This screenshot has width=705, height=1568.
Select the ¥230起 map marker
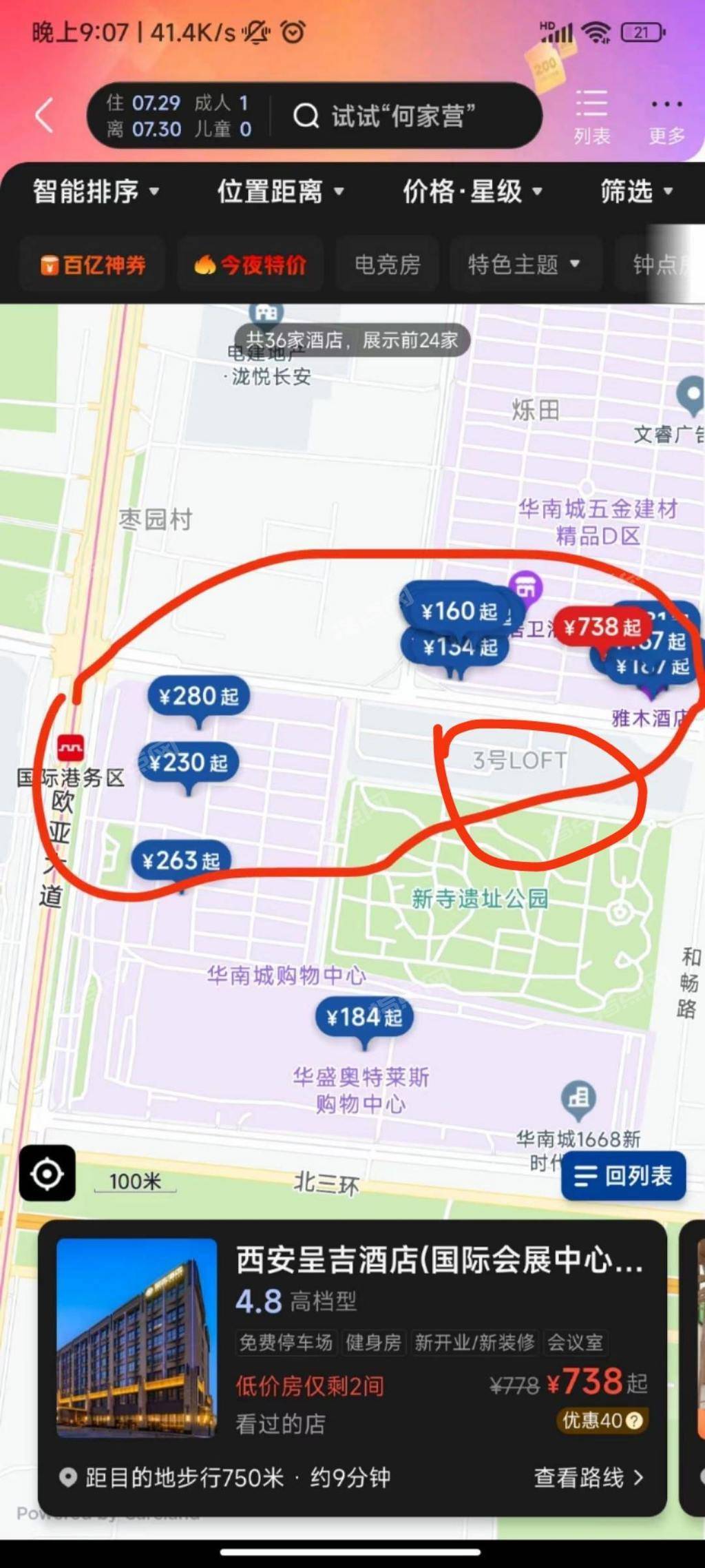click(189, 763)
